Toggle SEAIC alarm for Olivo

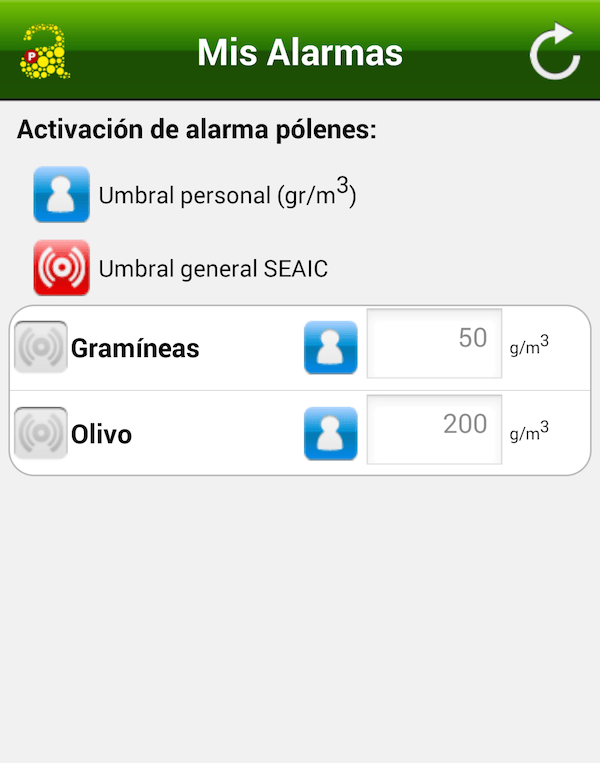41,434
